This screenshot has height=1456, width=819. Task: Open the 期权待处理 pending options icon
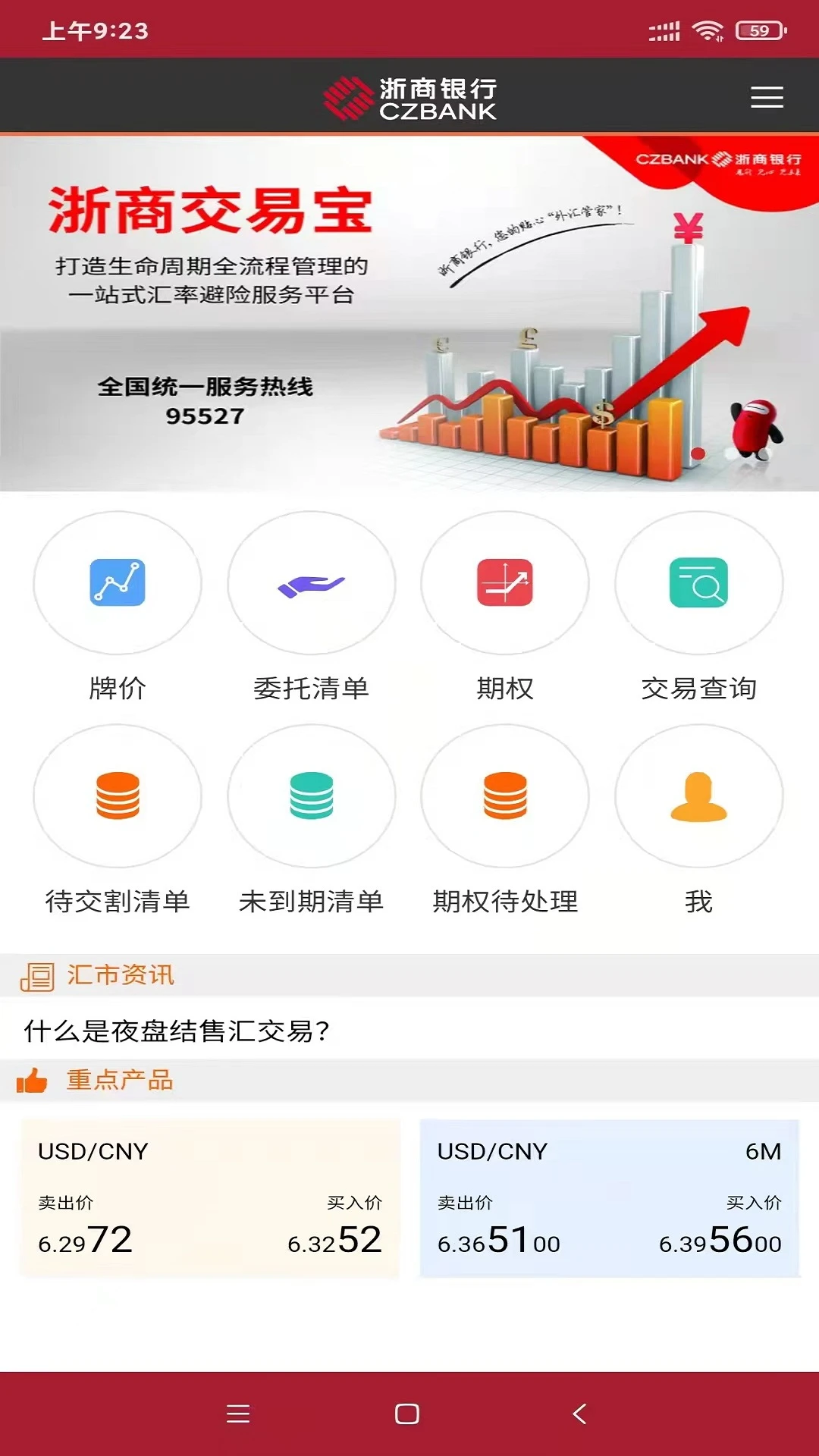pyautogui.click(x=506, y=795)
